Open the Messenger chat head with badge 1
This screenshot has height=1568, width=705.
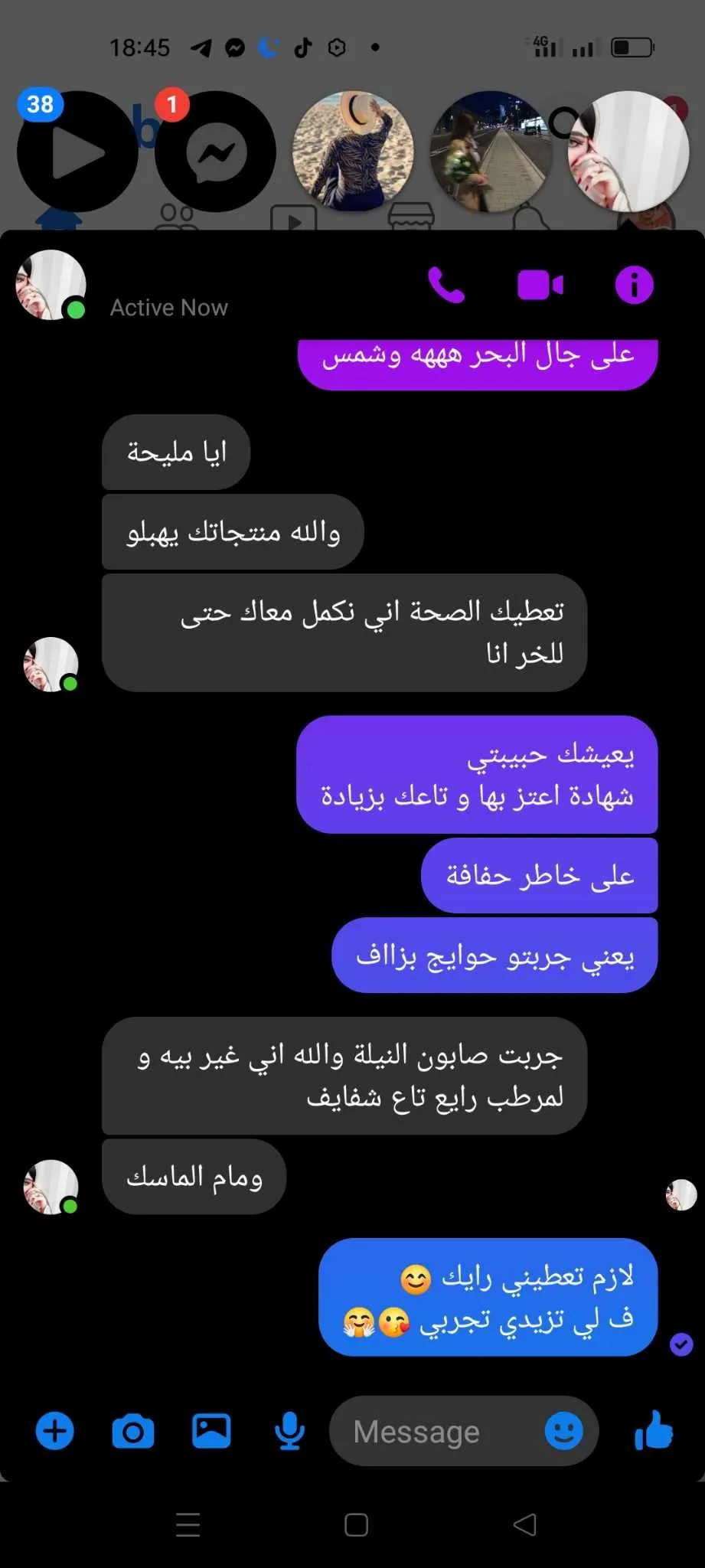(x=216, y=152)
